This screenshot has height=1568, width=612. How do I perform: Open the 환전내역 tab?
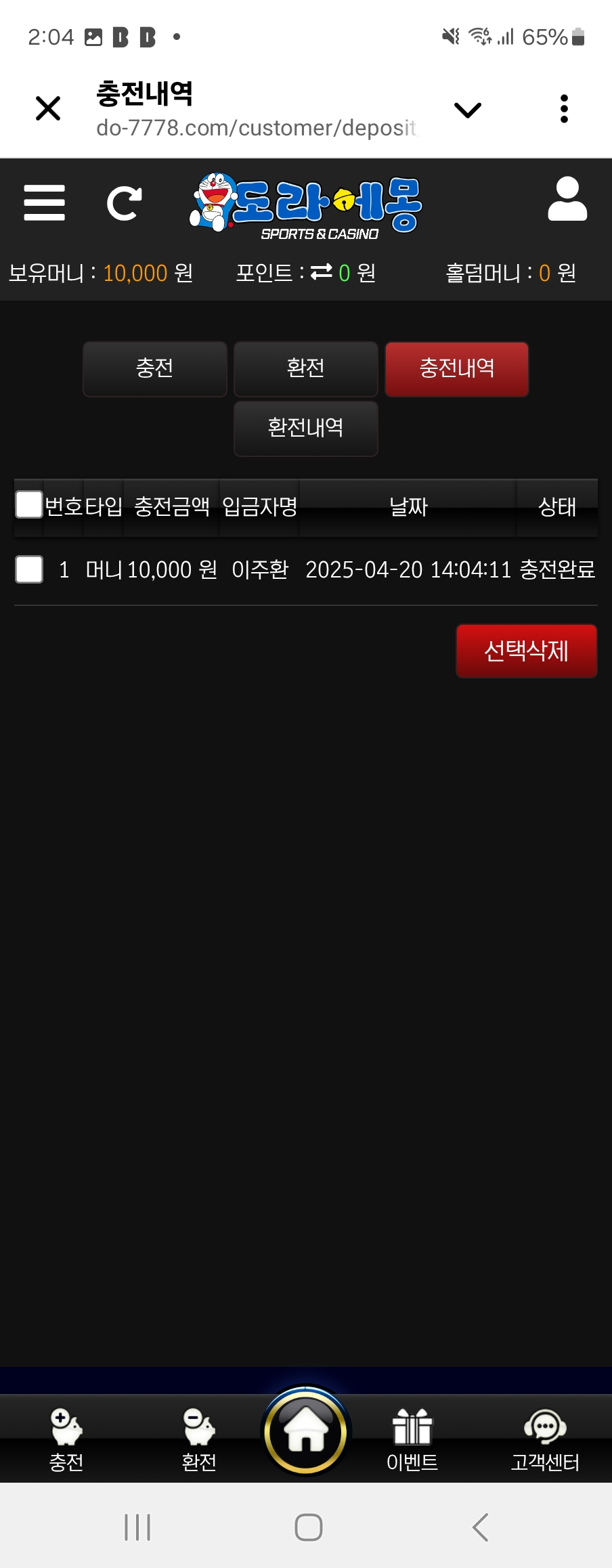point(306,428)
